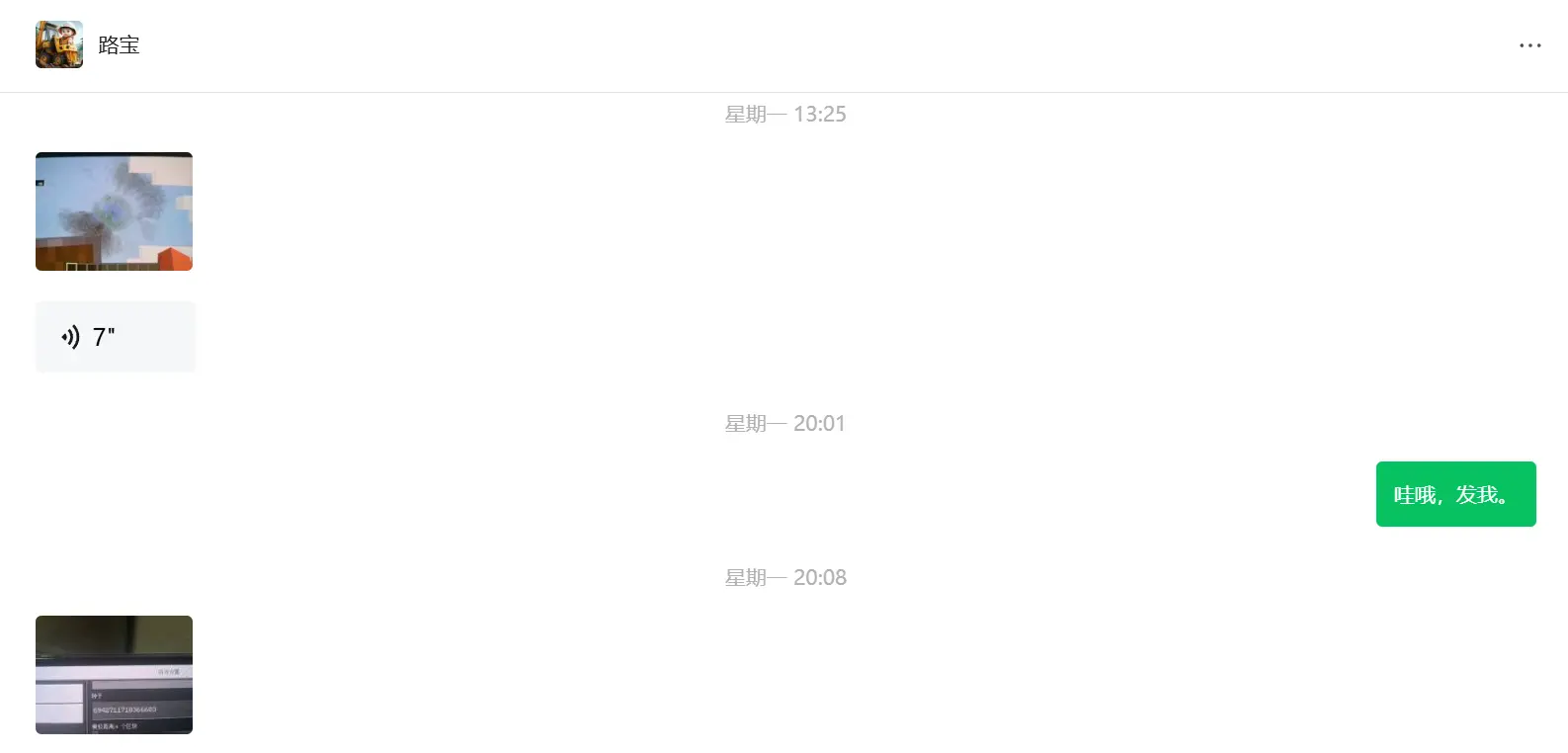The width and height of the screenshot is (1568, 753).
Task: Open the Minecraft sky image message
Action: pyautogui.click(x=114, y=211)
